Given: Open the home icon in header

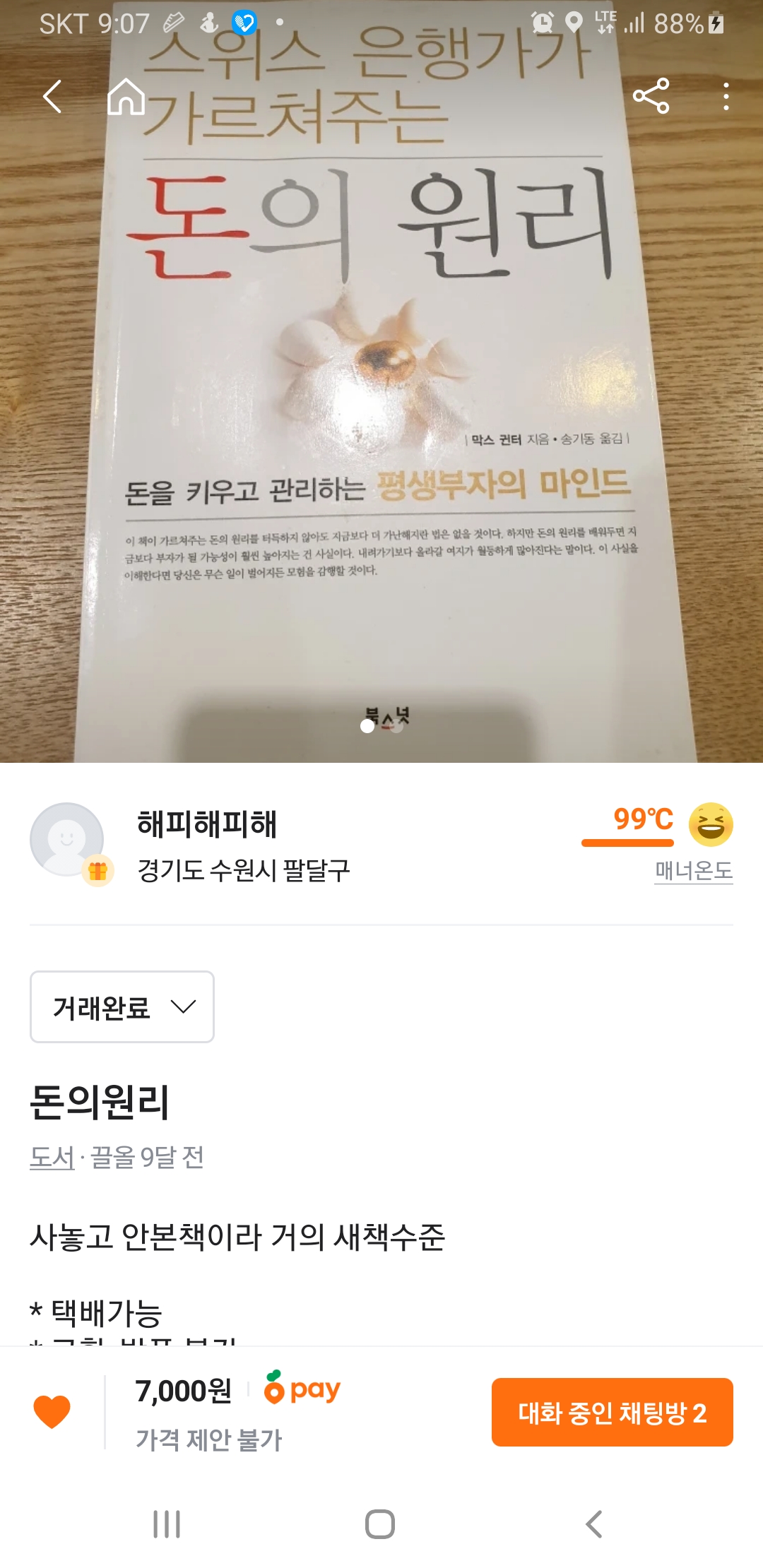Looking at the screenshot, I should coord(126,96).
